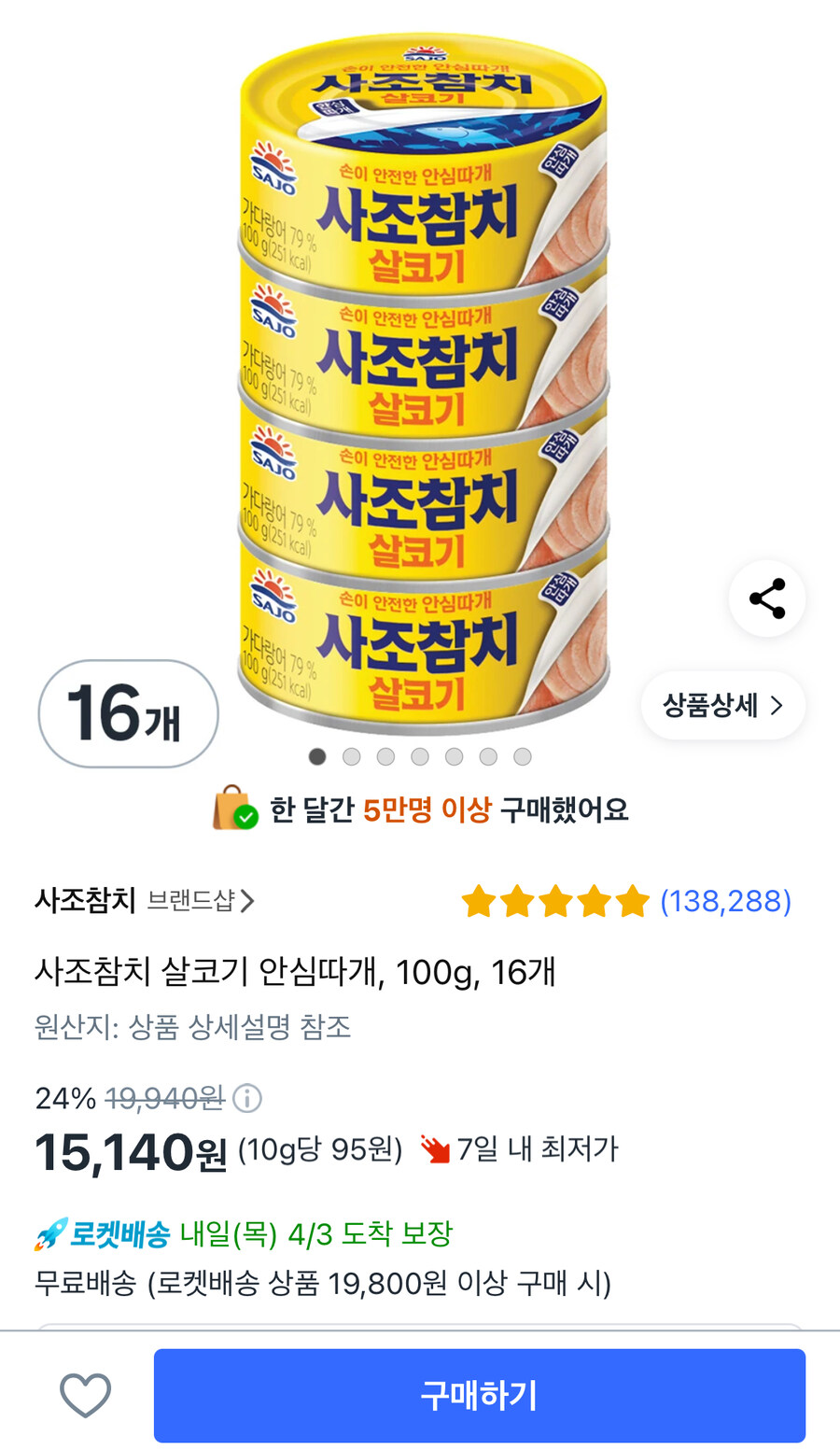
Task: Open the share icon
Action: coord(766,598)
